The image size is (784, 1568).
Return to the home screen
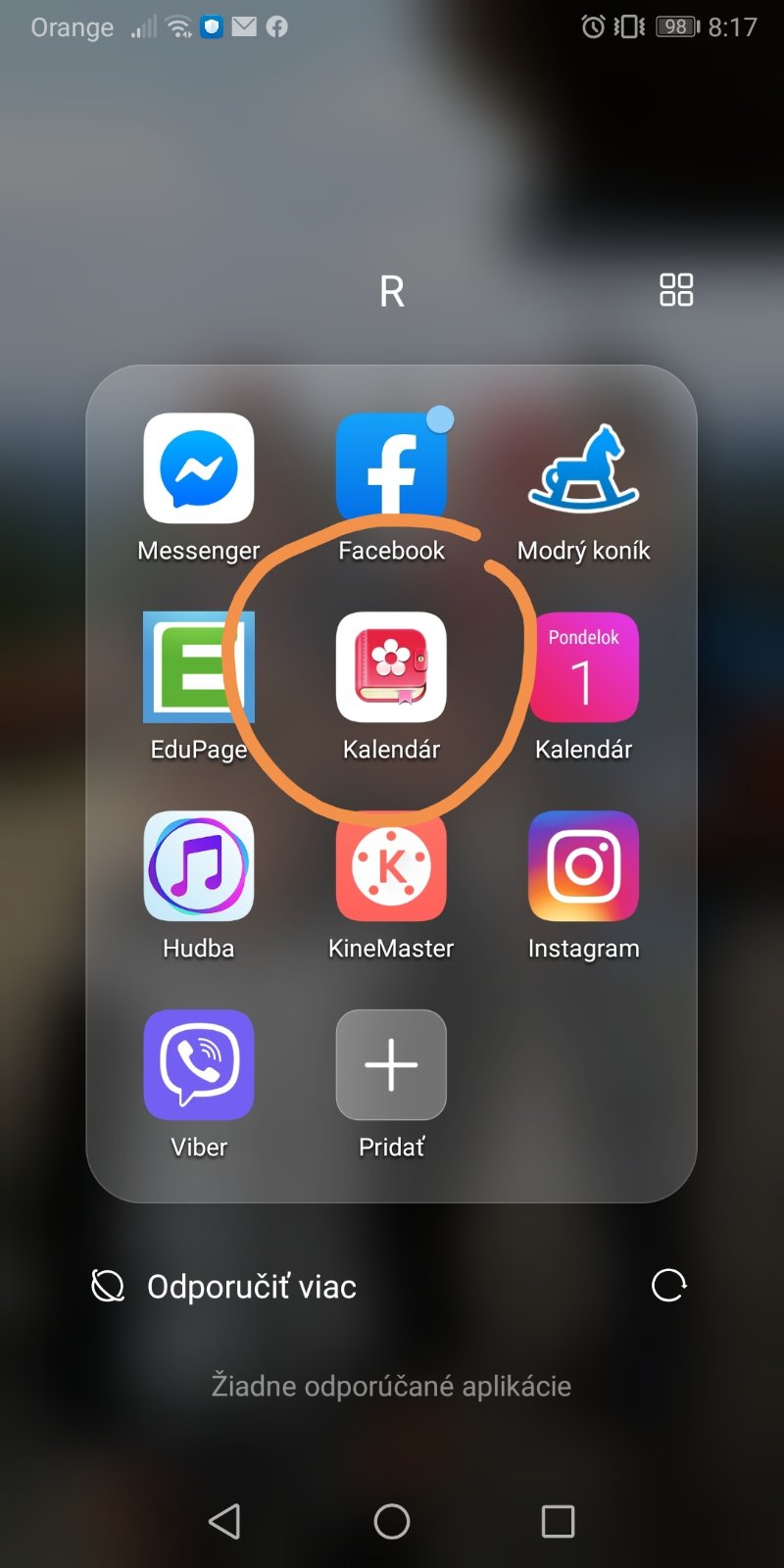point(392,1521)
